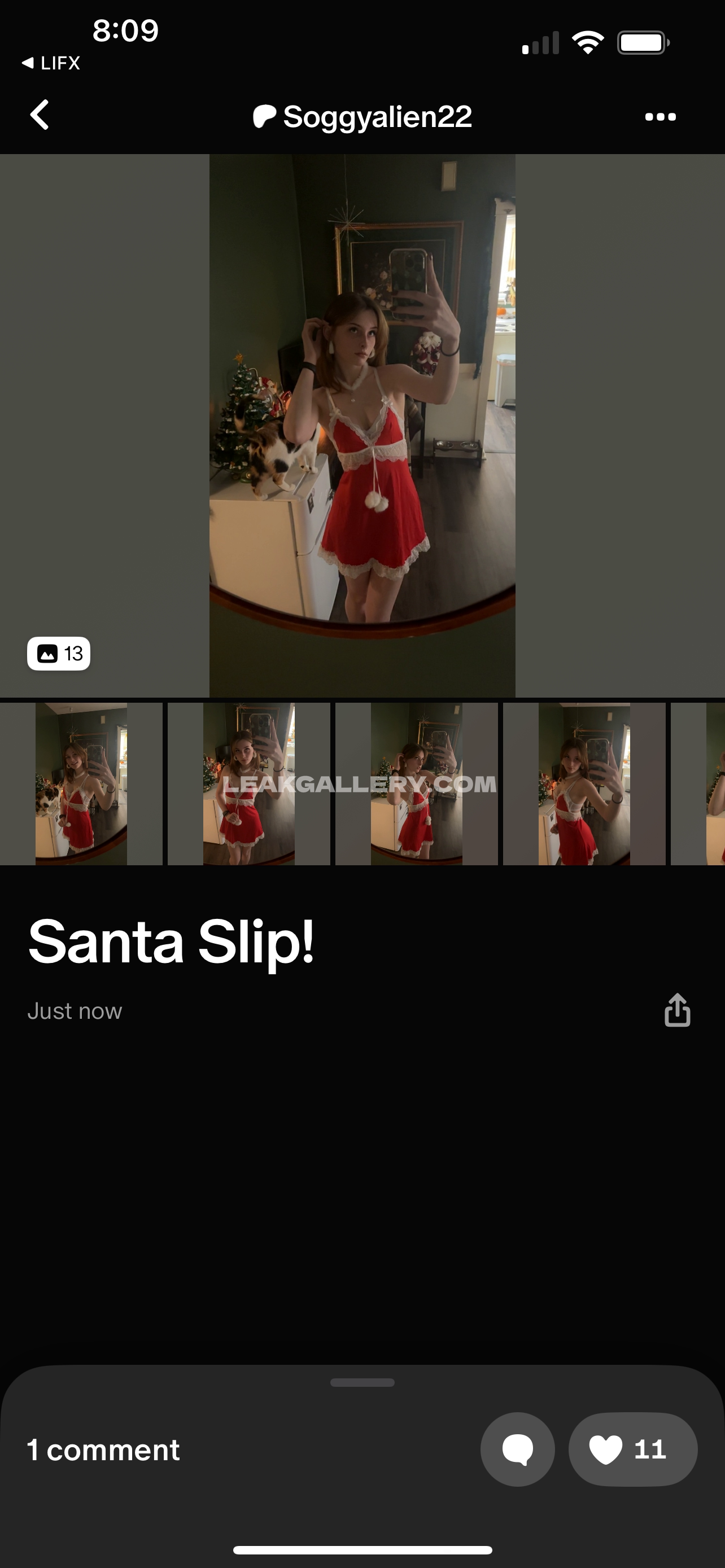Open the comment bubble button
725x1568 pixels.
(x=517, y=1449)
